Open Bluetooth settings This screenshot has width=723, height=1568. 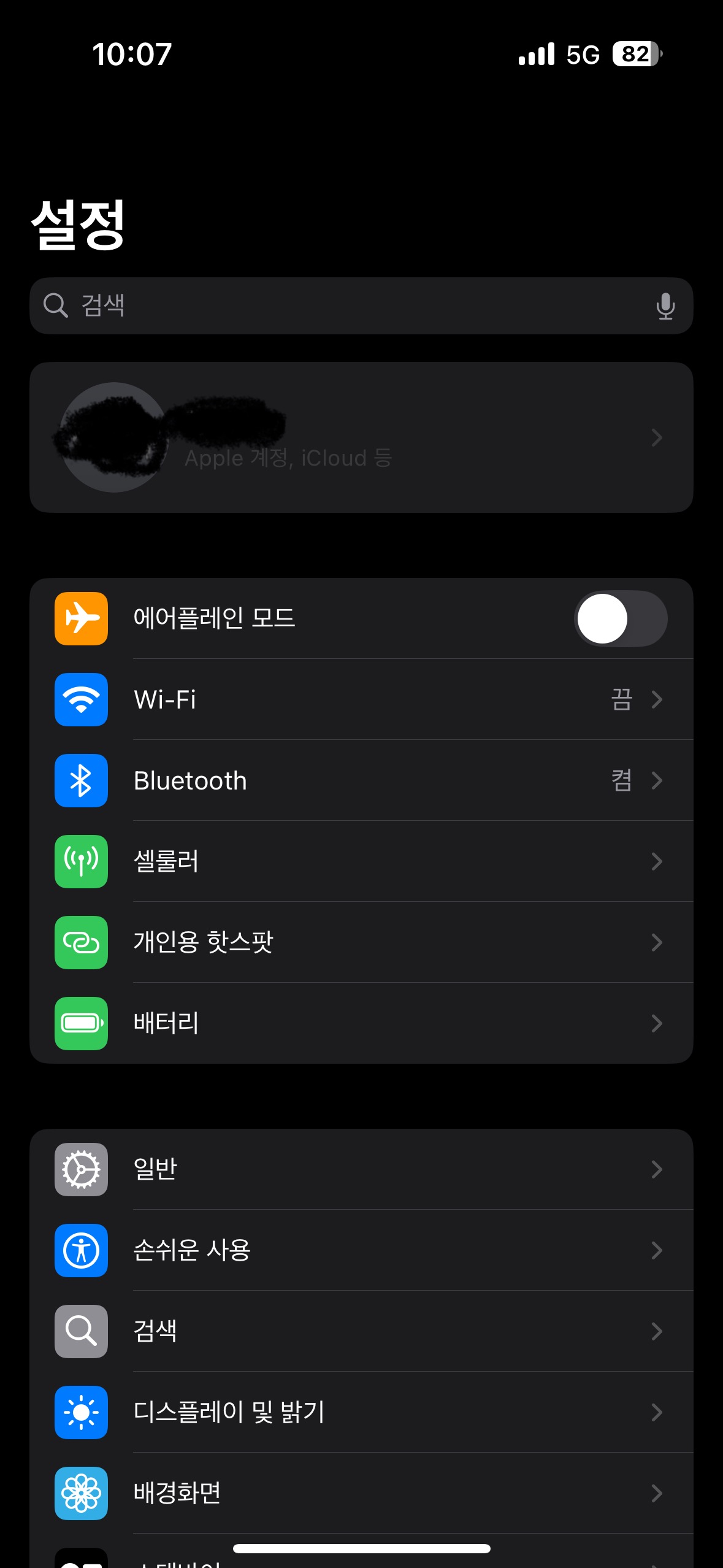tap(361, 780)
